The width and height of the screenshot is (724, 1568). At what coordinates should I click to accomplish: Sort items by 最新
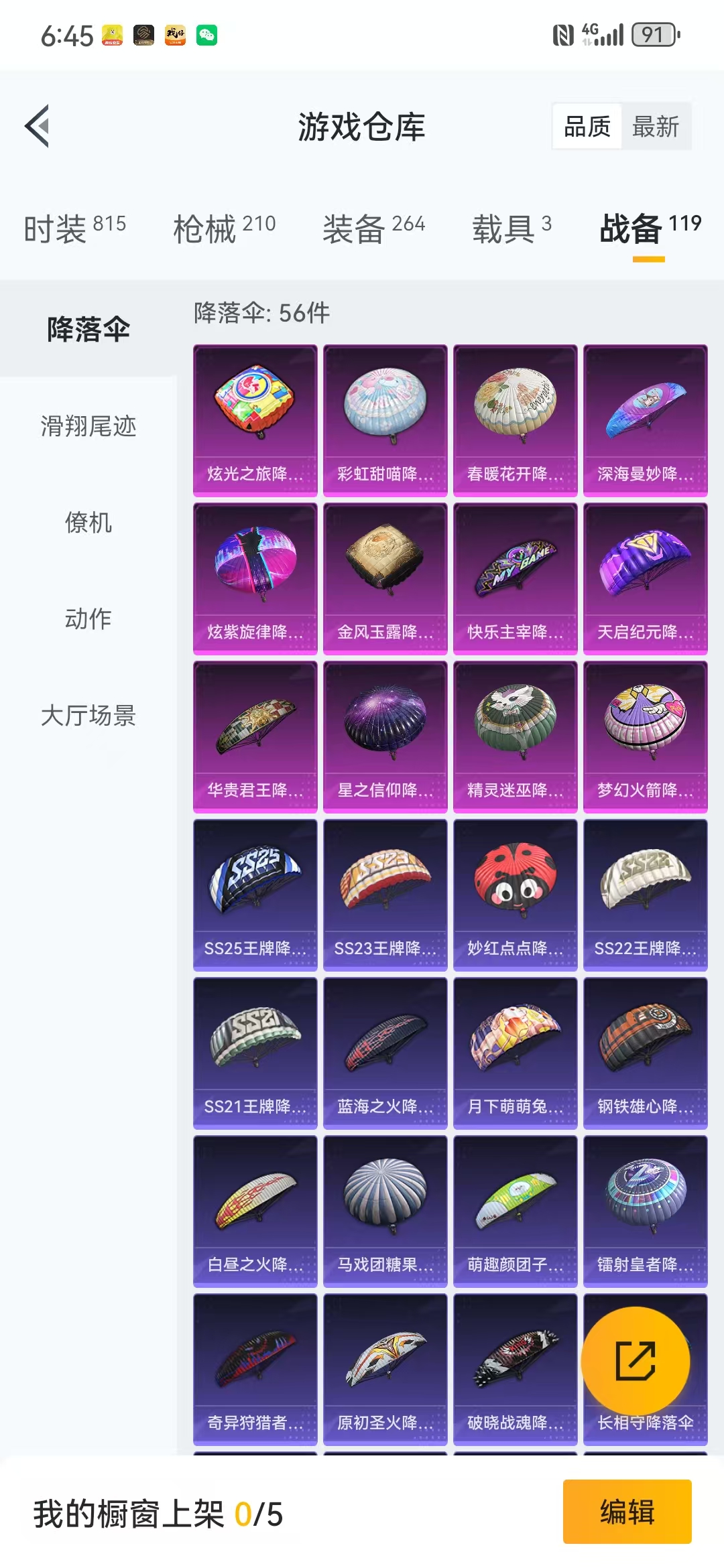pos(656,126)
